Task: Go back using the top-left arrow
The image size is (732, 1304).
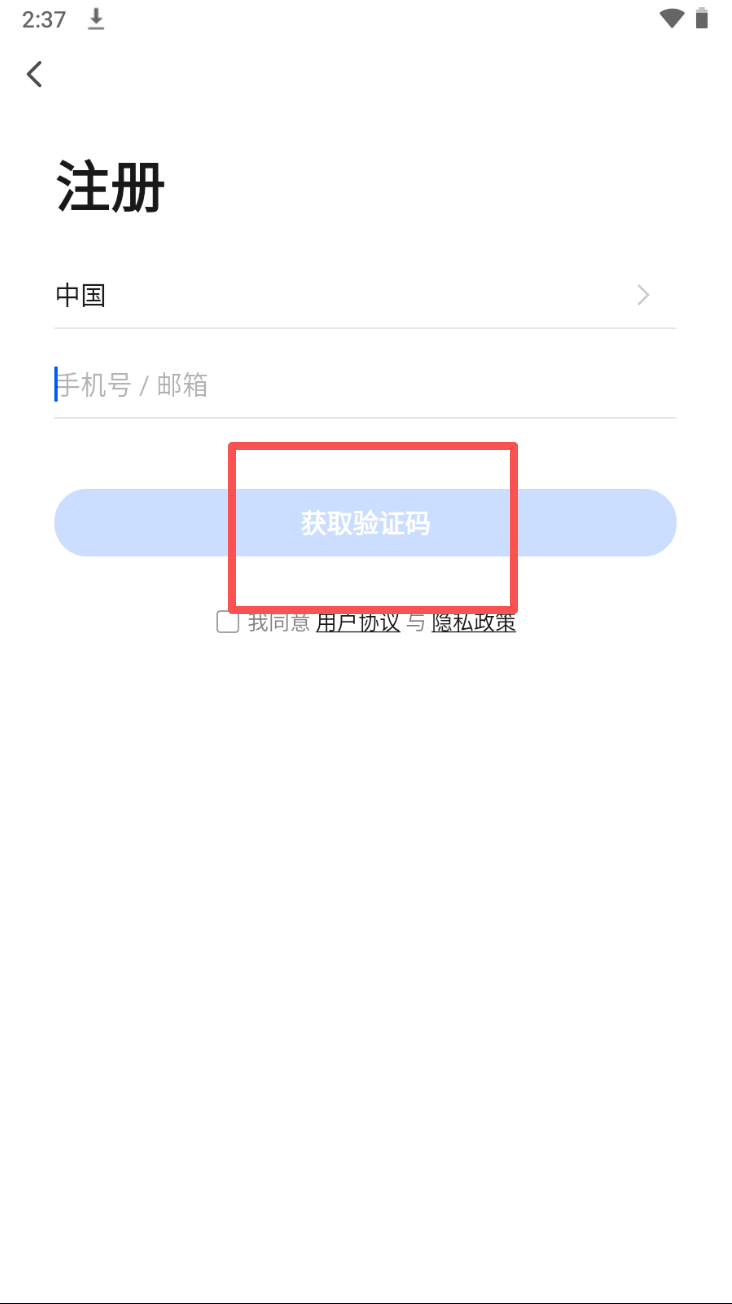Action: coord(35,74)
